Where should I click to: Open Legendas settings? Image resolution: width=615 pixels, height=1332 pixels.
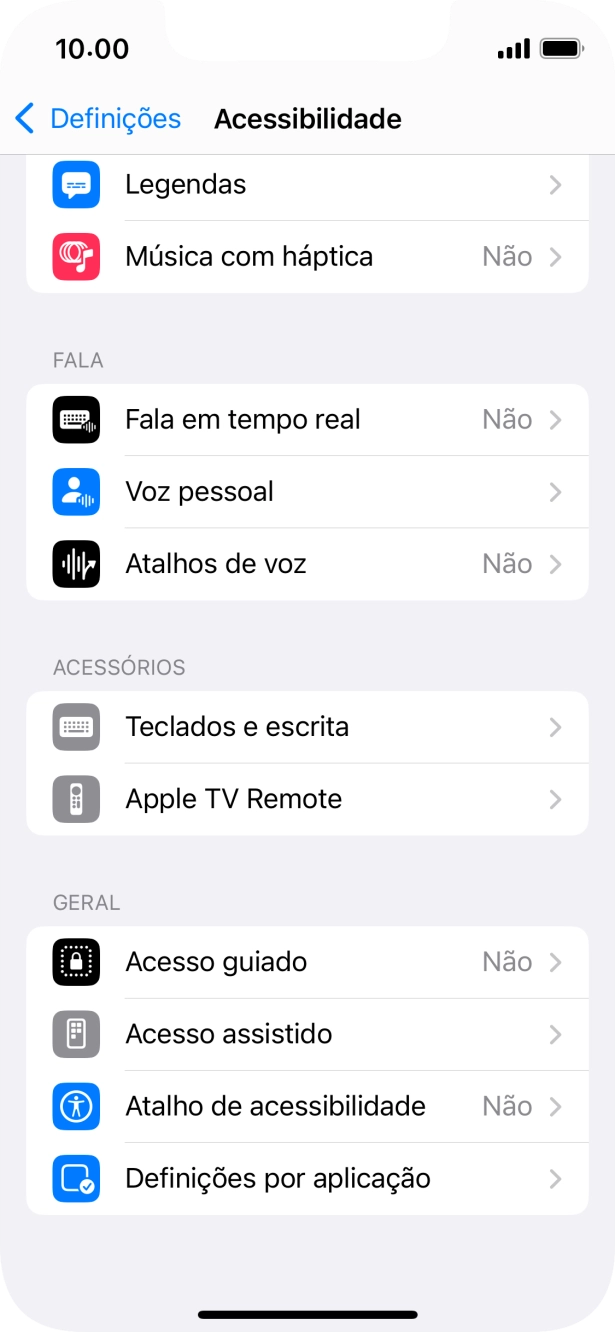(x=306, y=185)
